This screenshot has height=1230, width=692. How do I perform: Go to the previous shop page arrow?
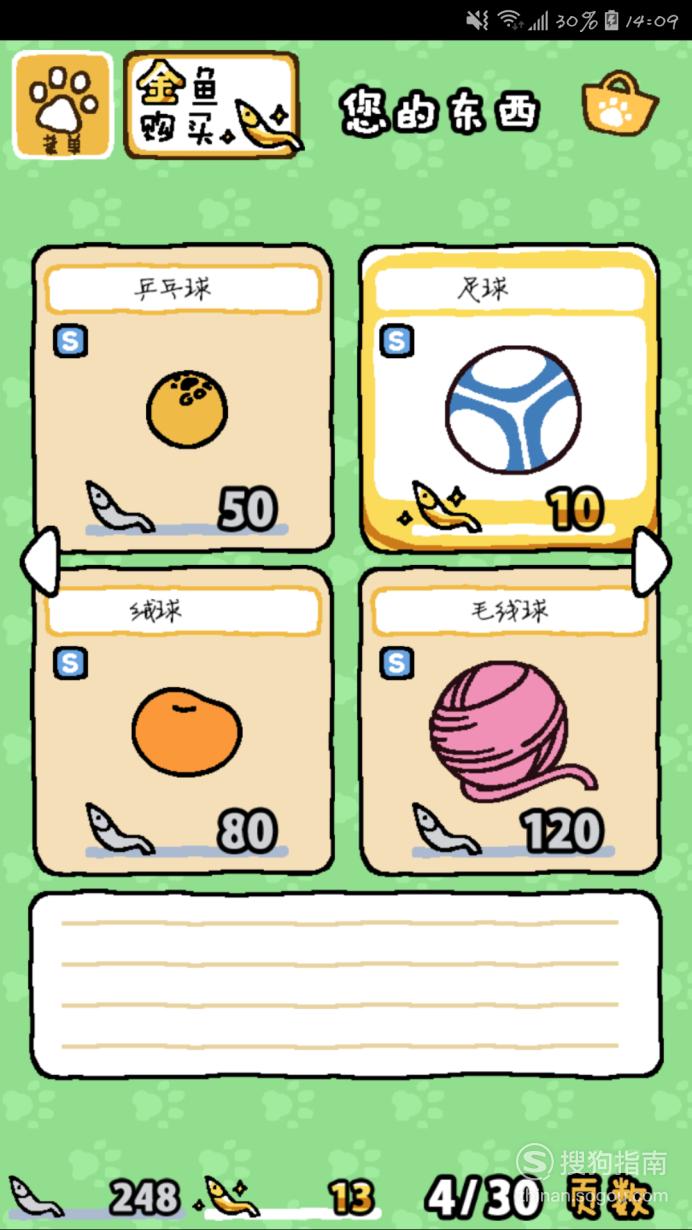pos(40,560)
